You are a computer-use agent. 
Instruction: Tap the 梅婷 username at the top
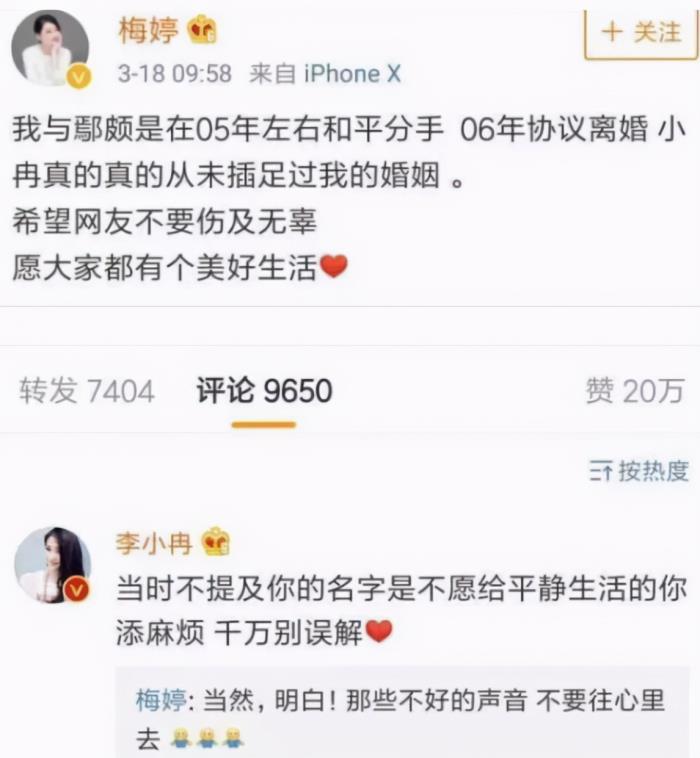[x=149, y=30]
